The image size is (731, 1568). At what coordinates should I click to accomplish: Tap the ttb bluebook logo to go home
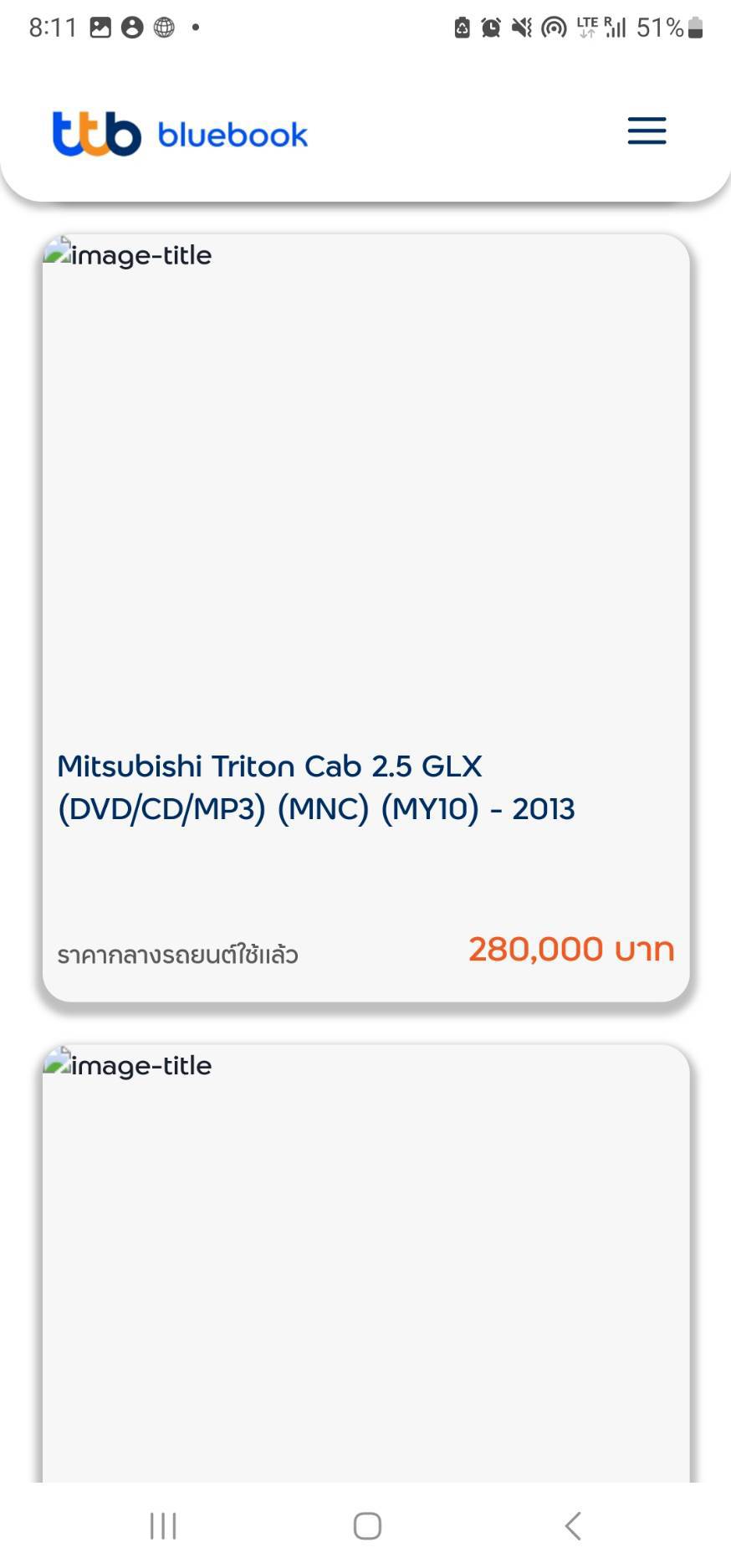pyautogui.click(x=180, y=134)
